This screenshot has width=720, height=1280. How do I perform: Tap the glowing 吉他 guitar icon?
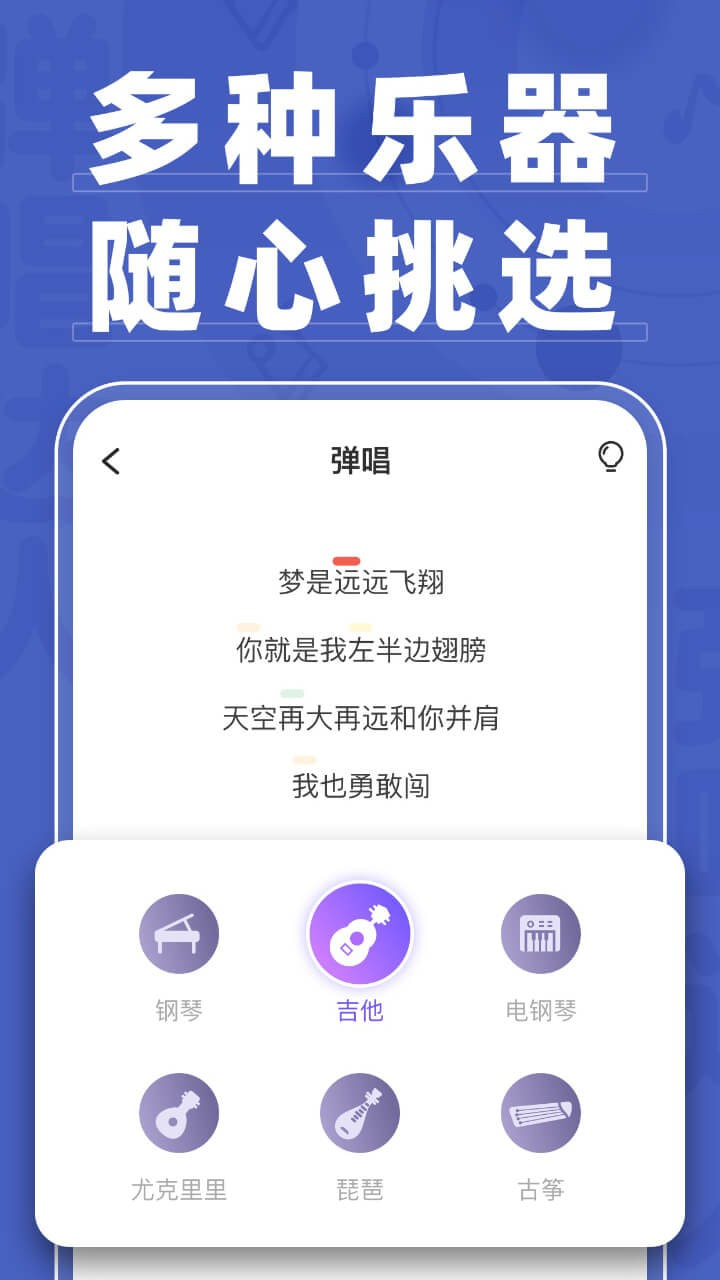360,932
